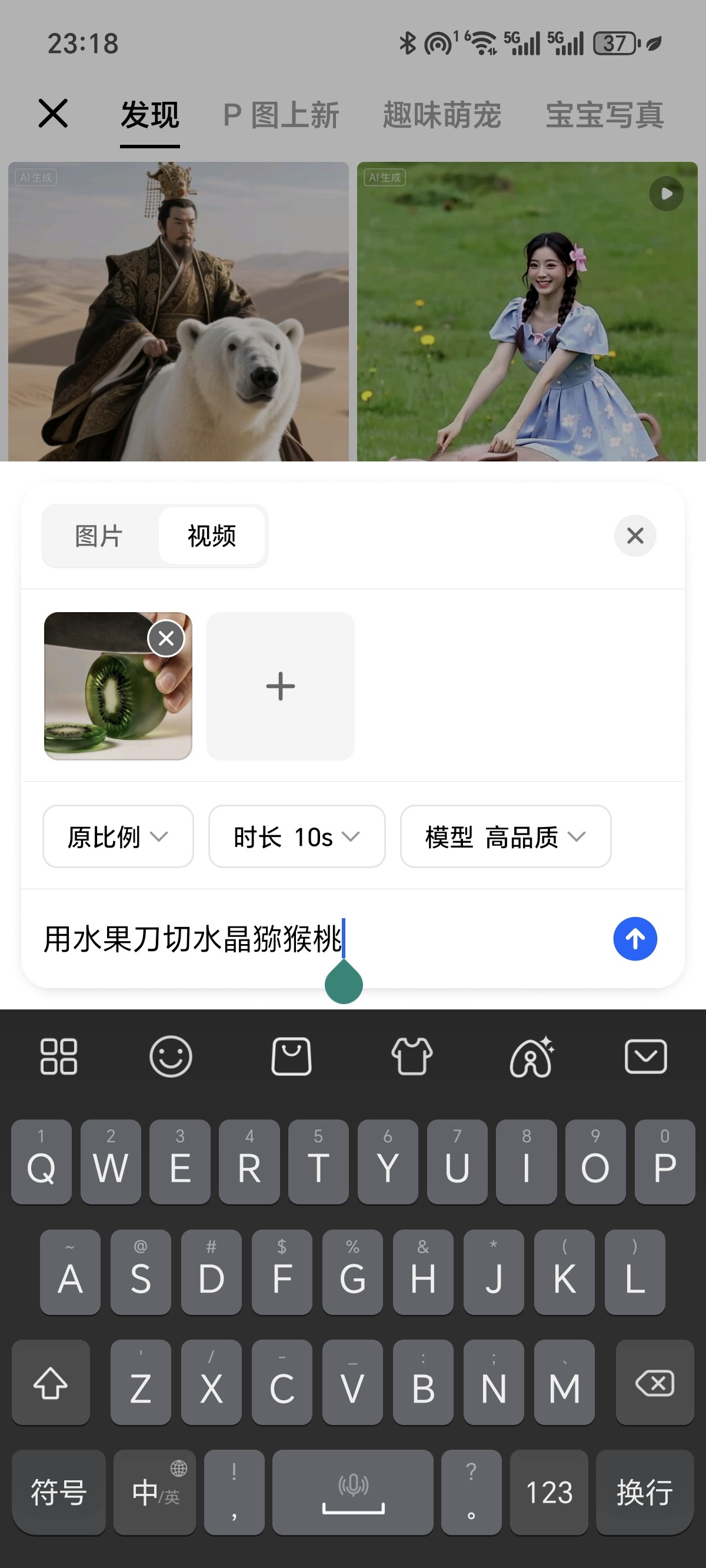
Task: Add another reference image
Action: (x=280, y=686)
